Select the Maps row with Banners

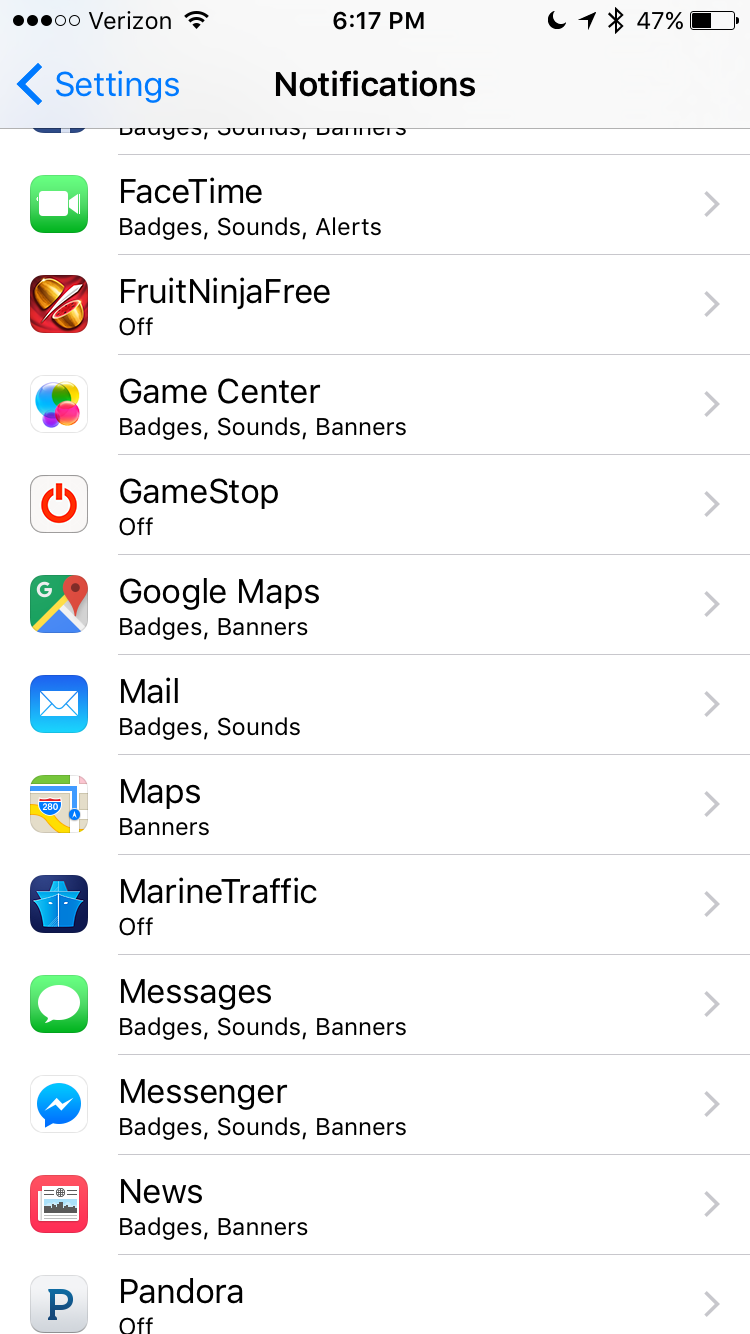pyautogui.click(x=375, y=805)
